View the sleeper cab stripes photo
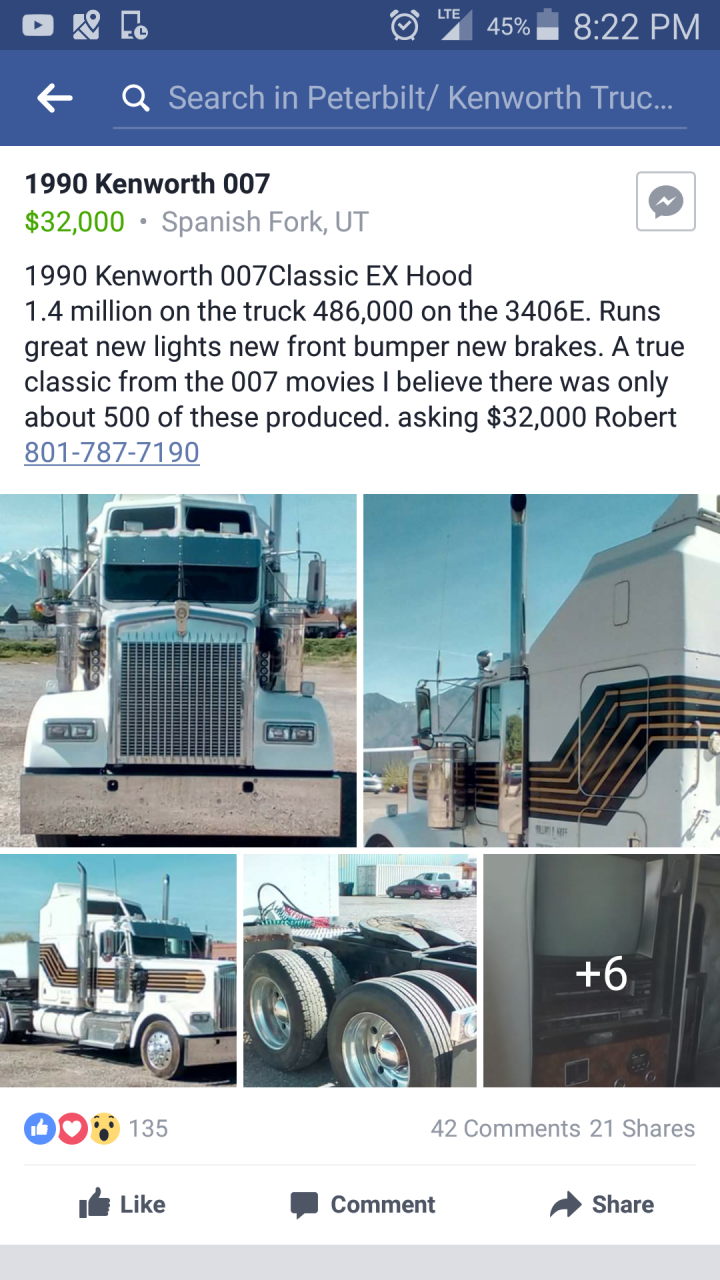The image size is (720, 1280). [x=541, y=670]
